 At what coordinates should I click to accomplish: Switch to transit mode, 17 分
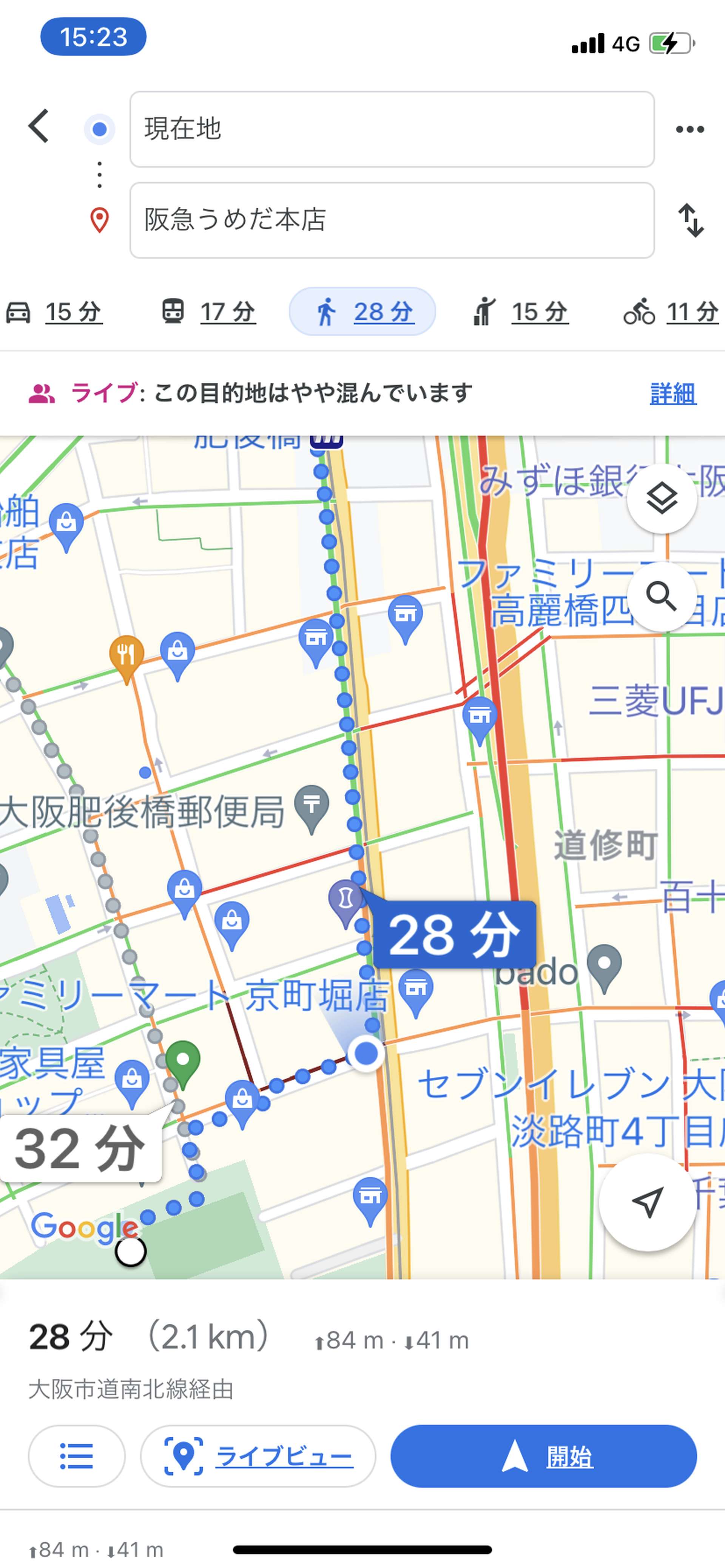pos(208,312)
